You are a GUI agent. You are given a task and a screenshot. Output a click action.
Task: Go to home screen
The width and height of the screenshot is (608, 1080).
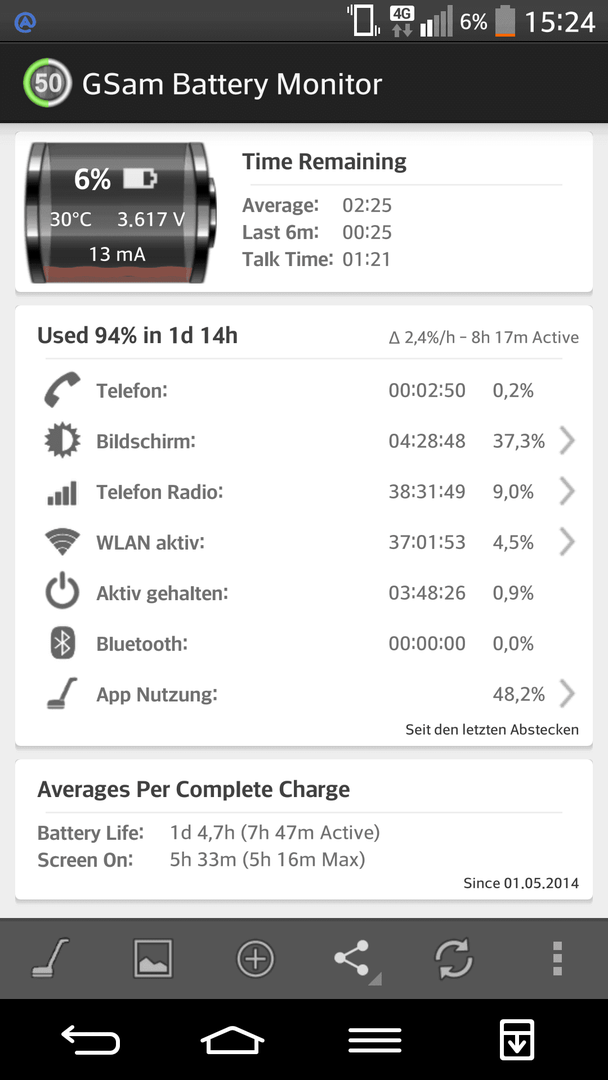(x=232, y=1039)
